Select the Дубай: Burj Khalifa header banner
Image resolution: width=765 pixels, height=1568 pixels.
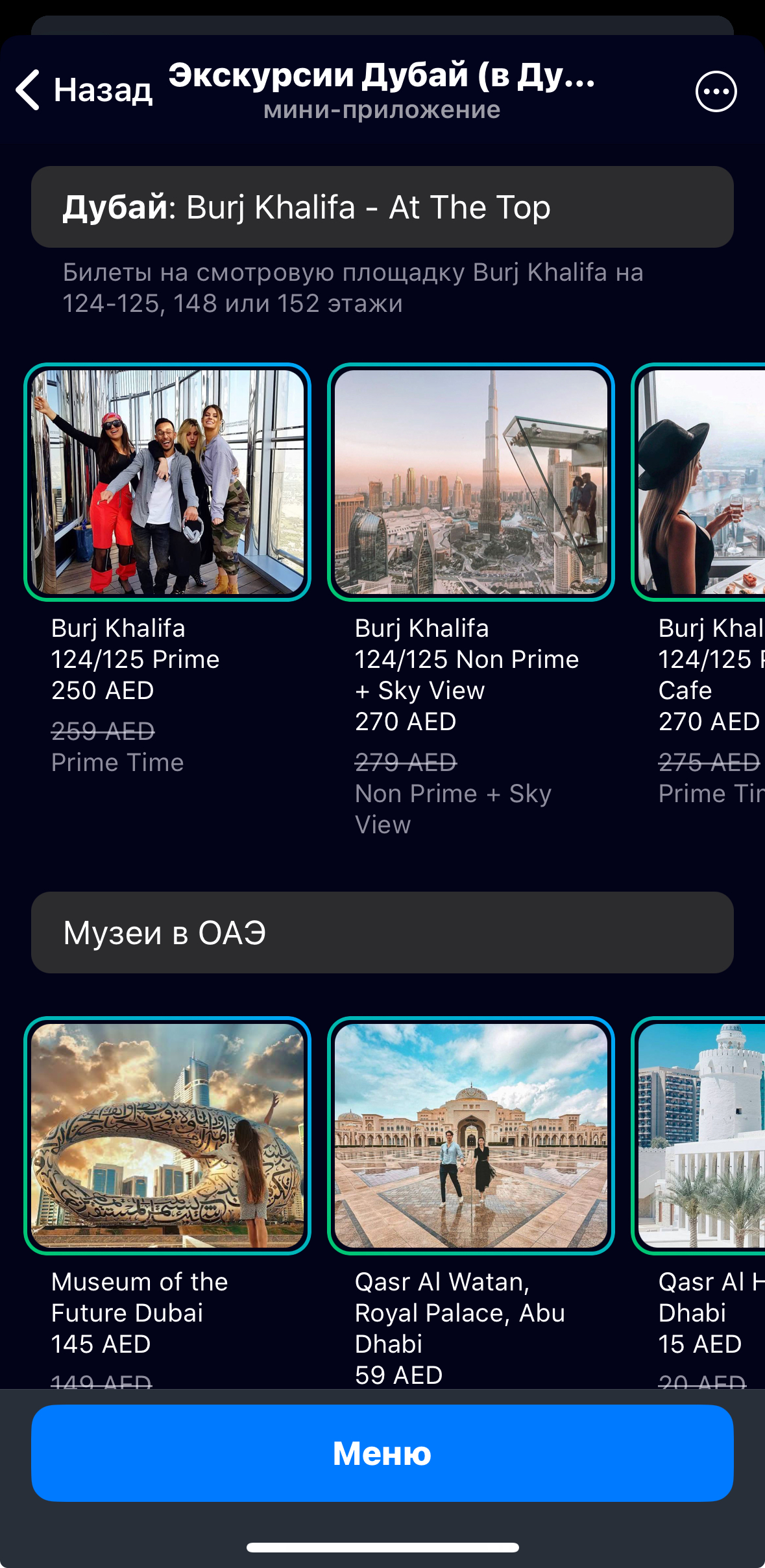tap(383, 206)
